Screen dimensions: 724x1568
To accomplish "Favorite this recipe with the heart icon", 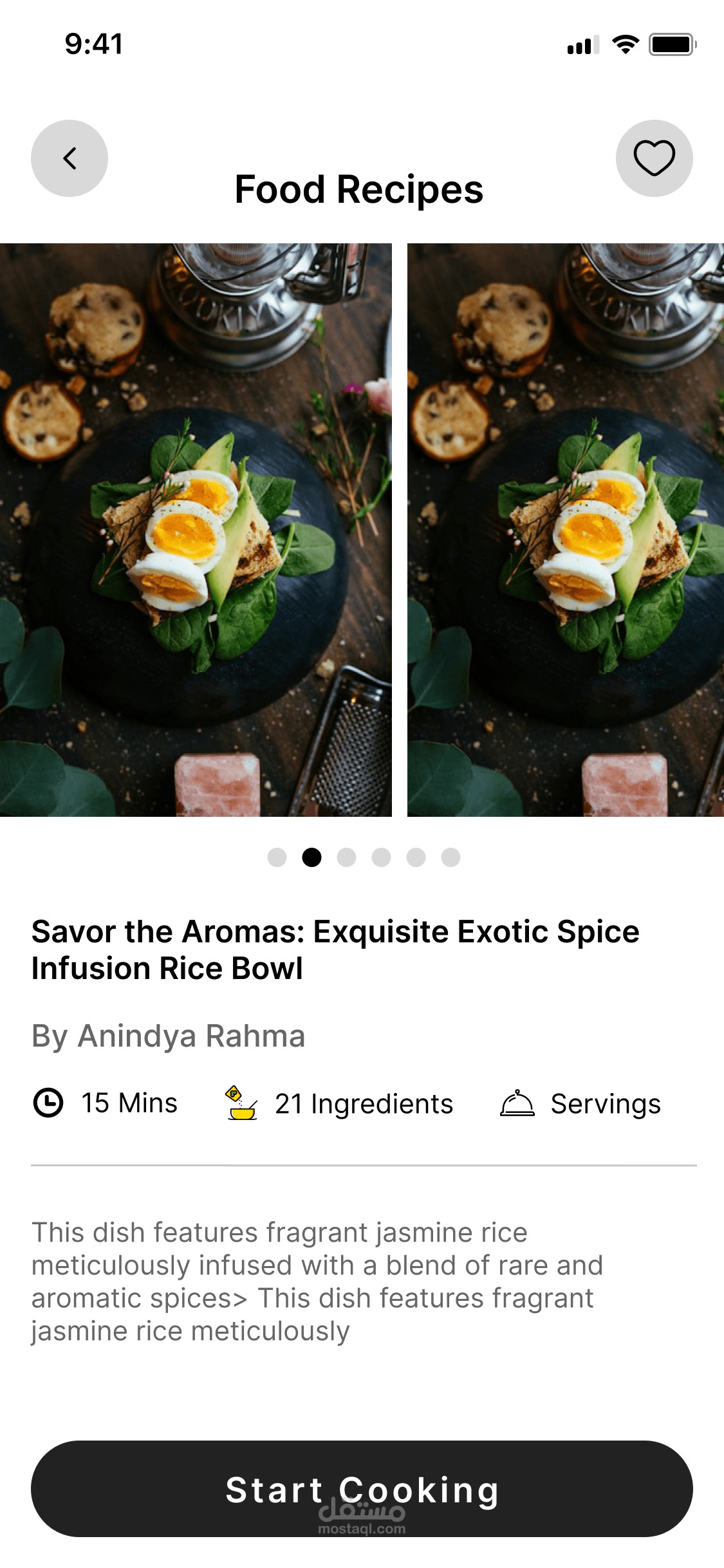I will point(654,158).
